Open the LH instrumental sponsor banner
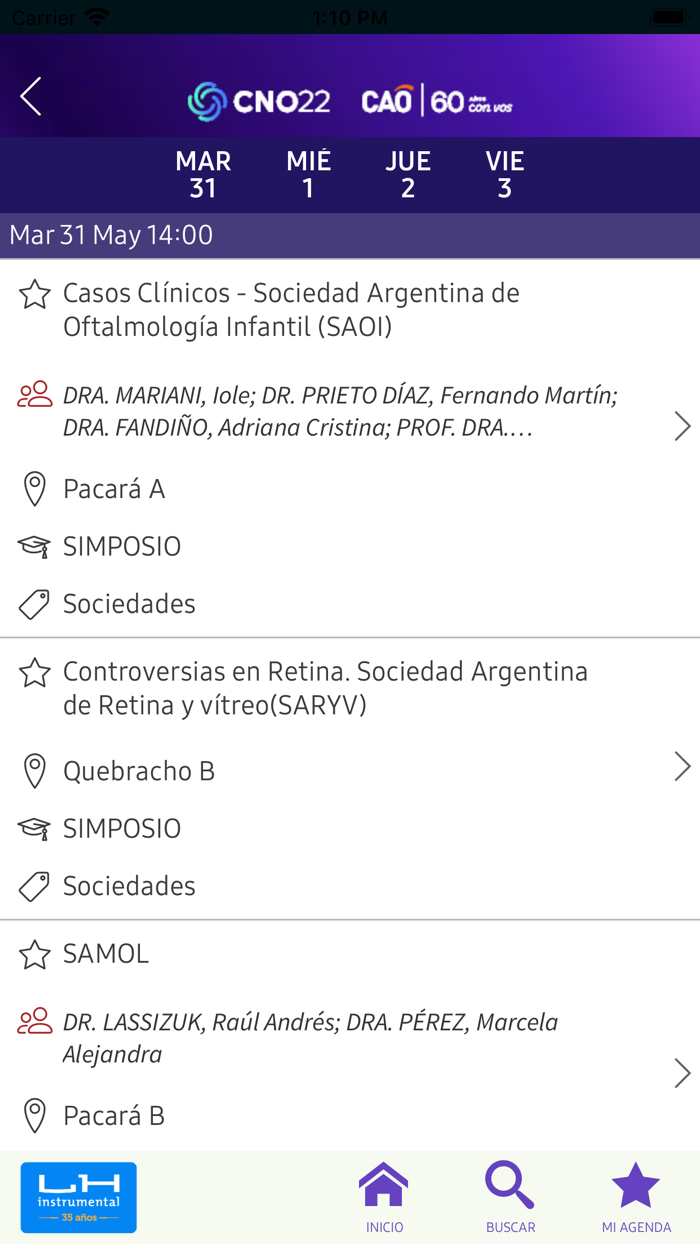Screen dimensions: 700x1244 [79, 1197]
